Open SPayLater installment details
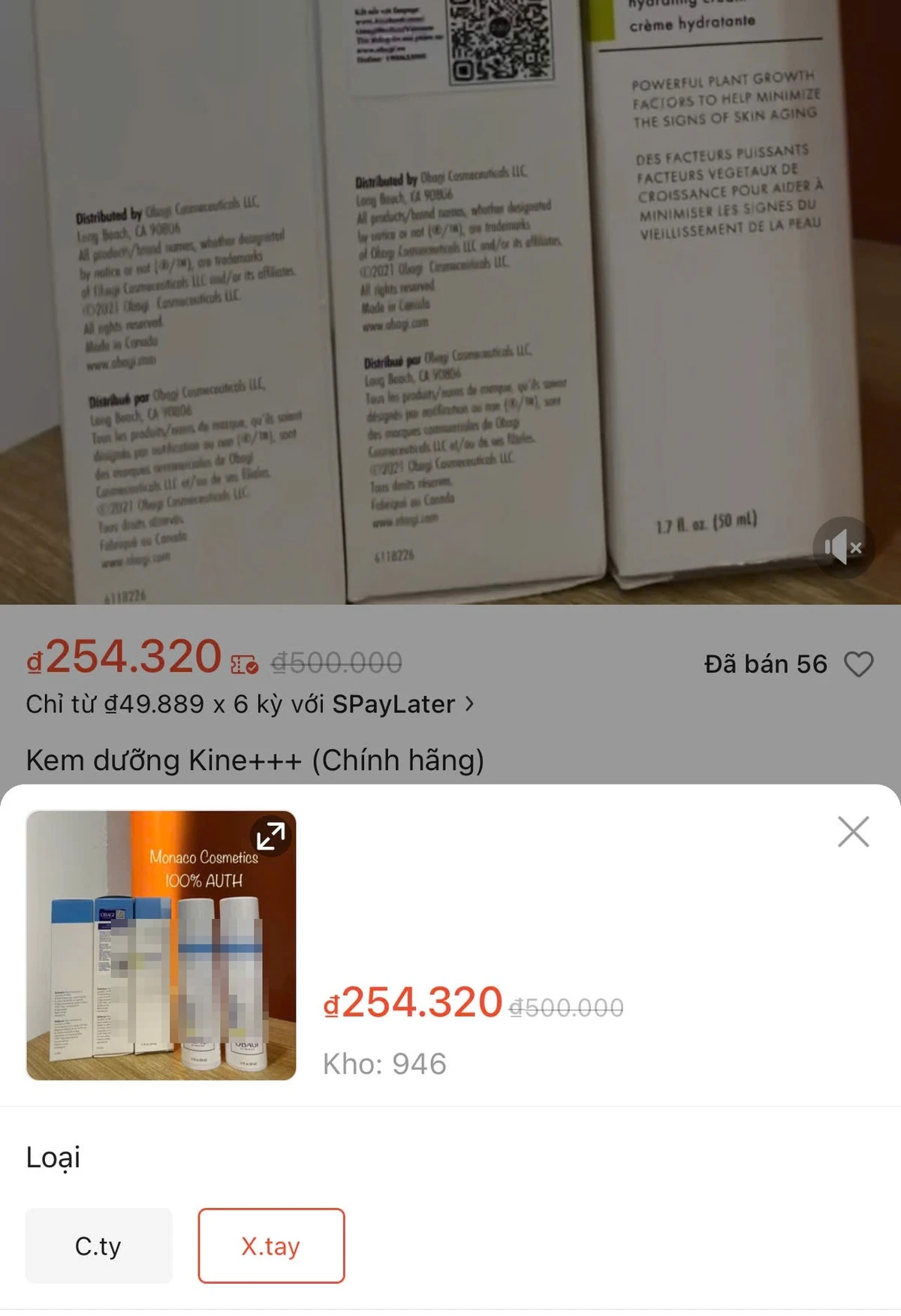901x1316 pixels. (x=249, y=704)
